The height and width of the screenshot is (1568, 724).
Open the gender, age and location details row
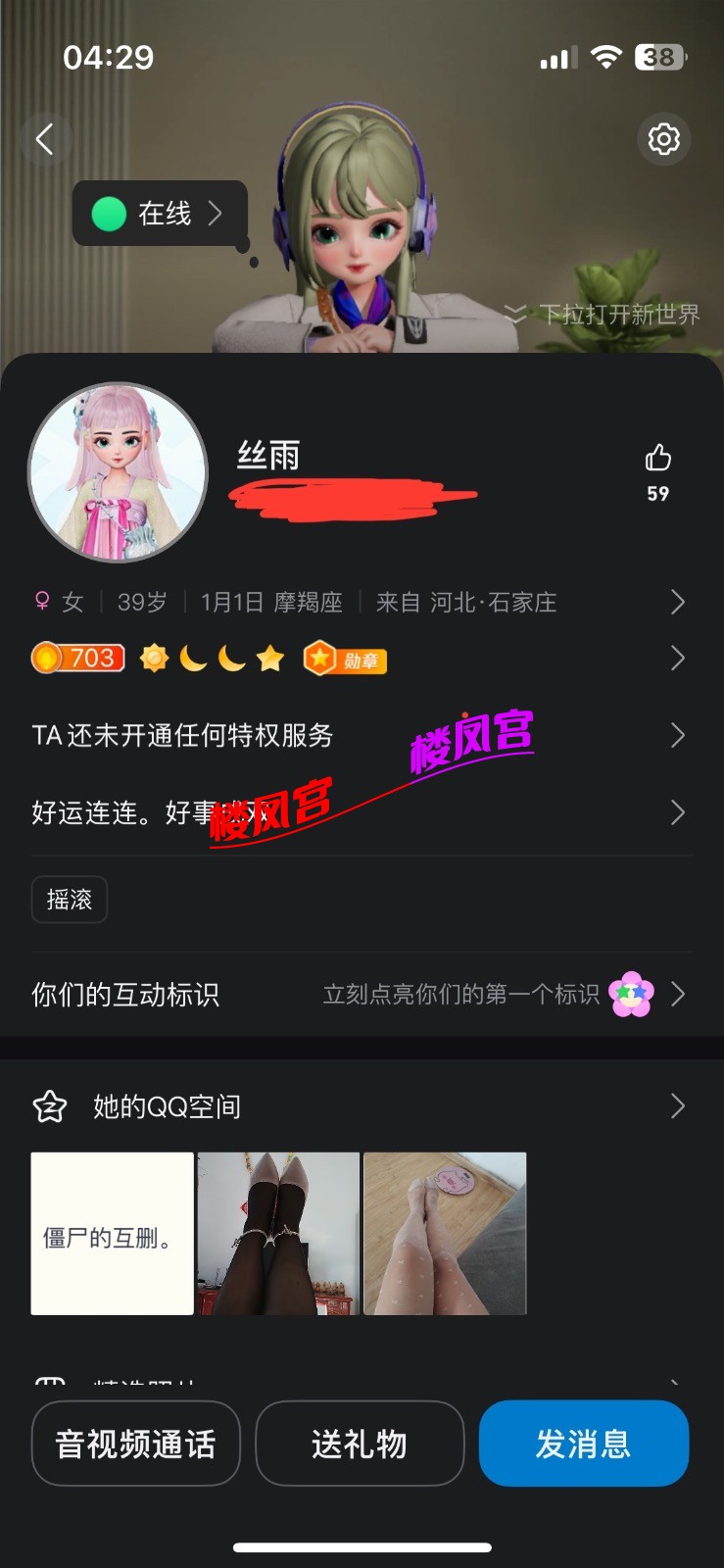click(361, 602)
